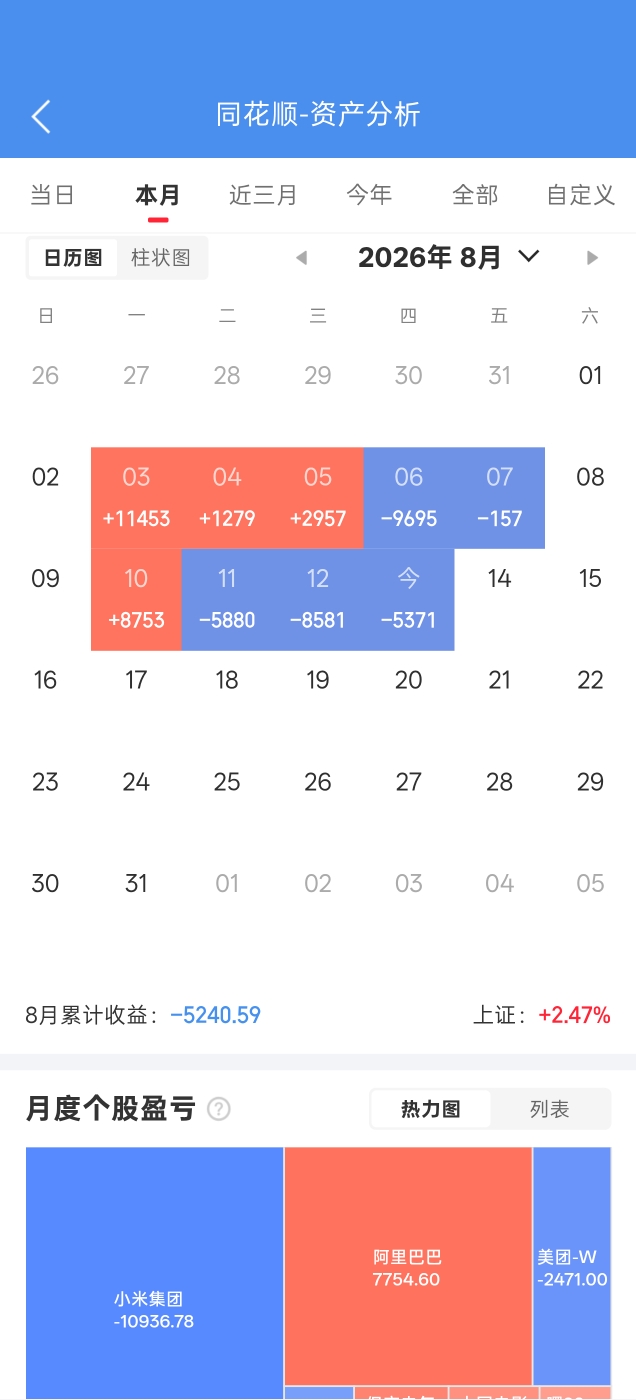Screen dimensions: 636x1400
Task: Open day 06 with -9695 loss
Action: 409,498
